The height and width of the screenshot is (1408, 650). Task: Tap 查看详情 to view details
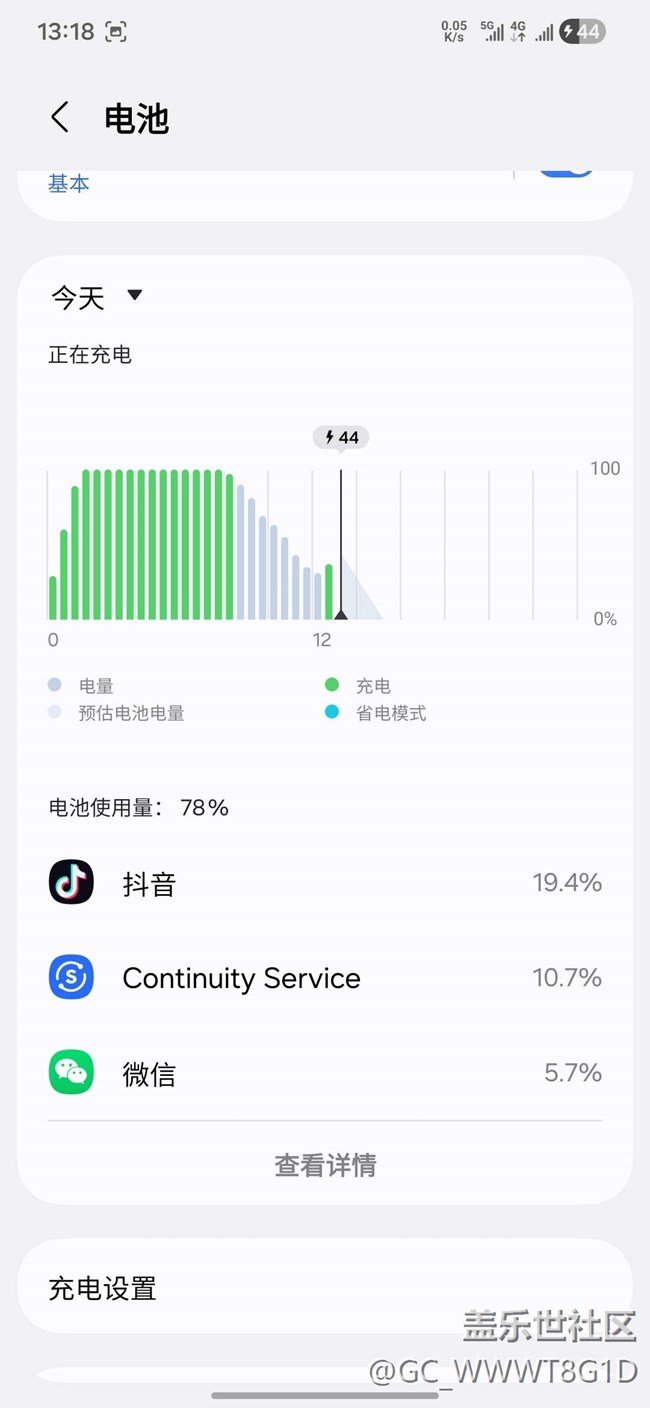[325, 1165]
